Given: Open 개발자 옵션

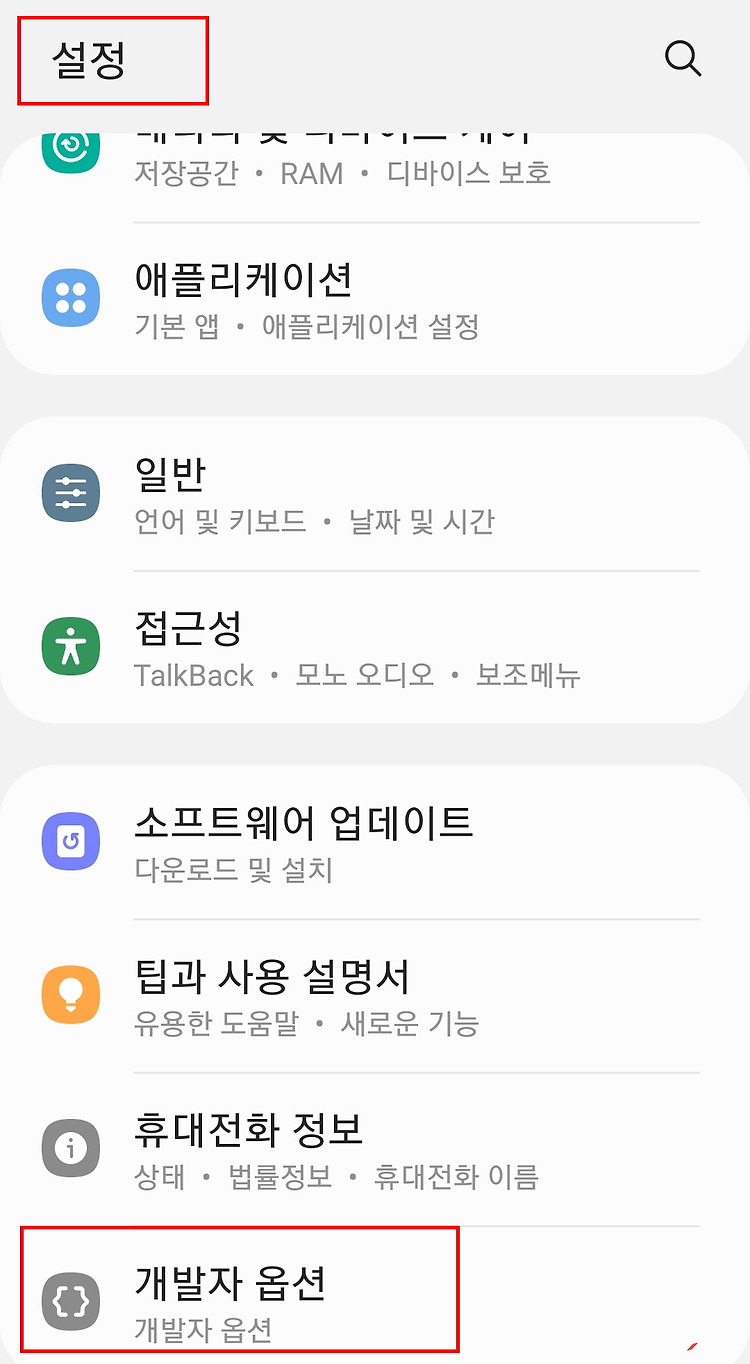Looking at the screenshot, I should (x=375, y=1296).
